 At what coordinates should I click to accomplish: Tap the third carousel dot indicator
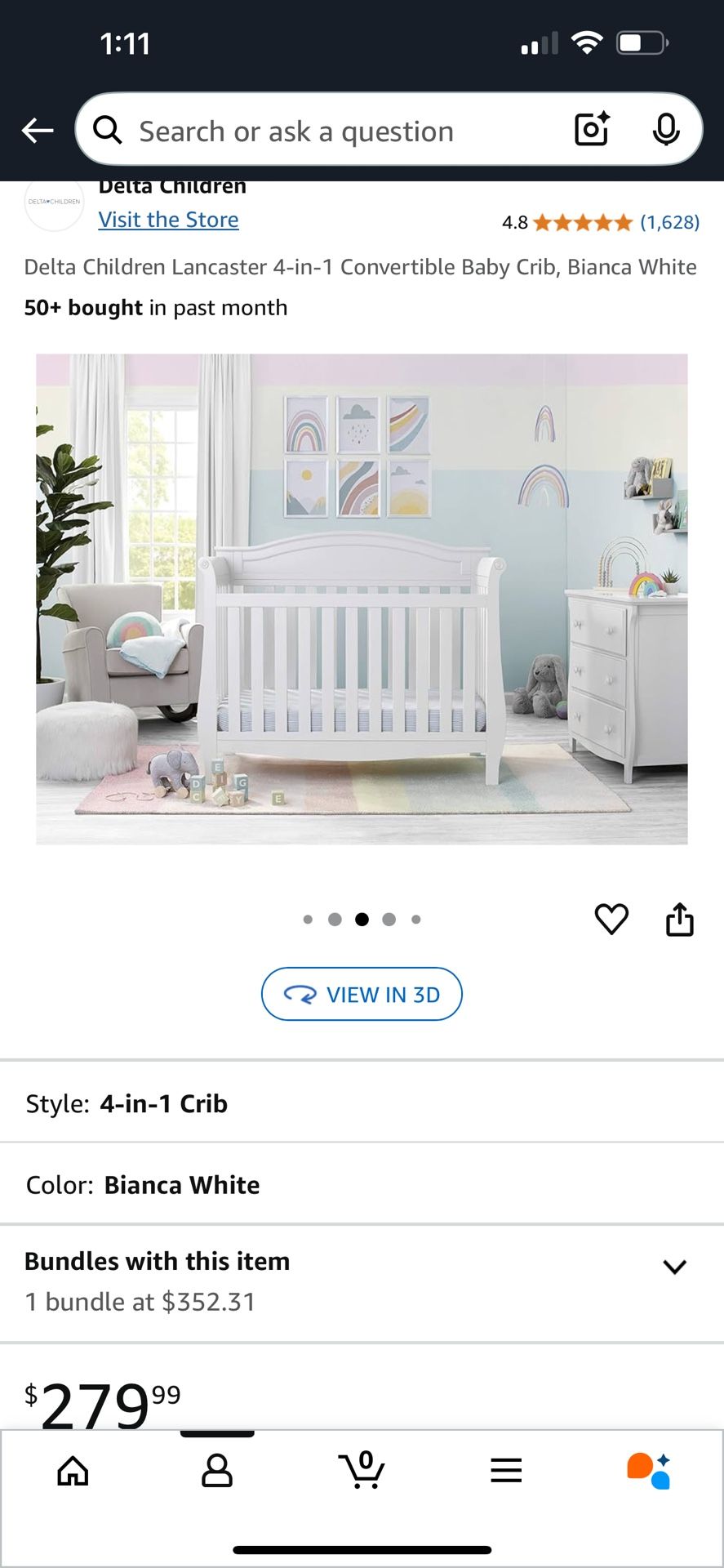pos(362,919)
